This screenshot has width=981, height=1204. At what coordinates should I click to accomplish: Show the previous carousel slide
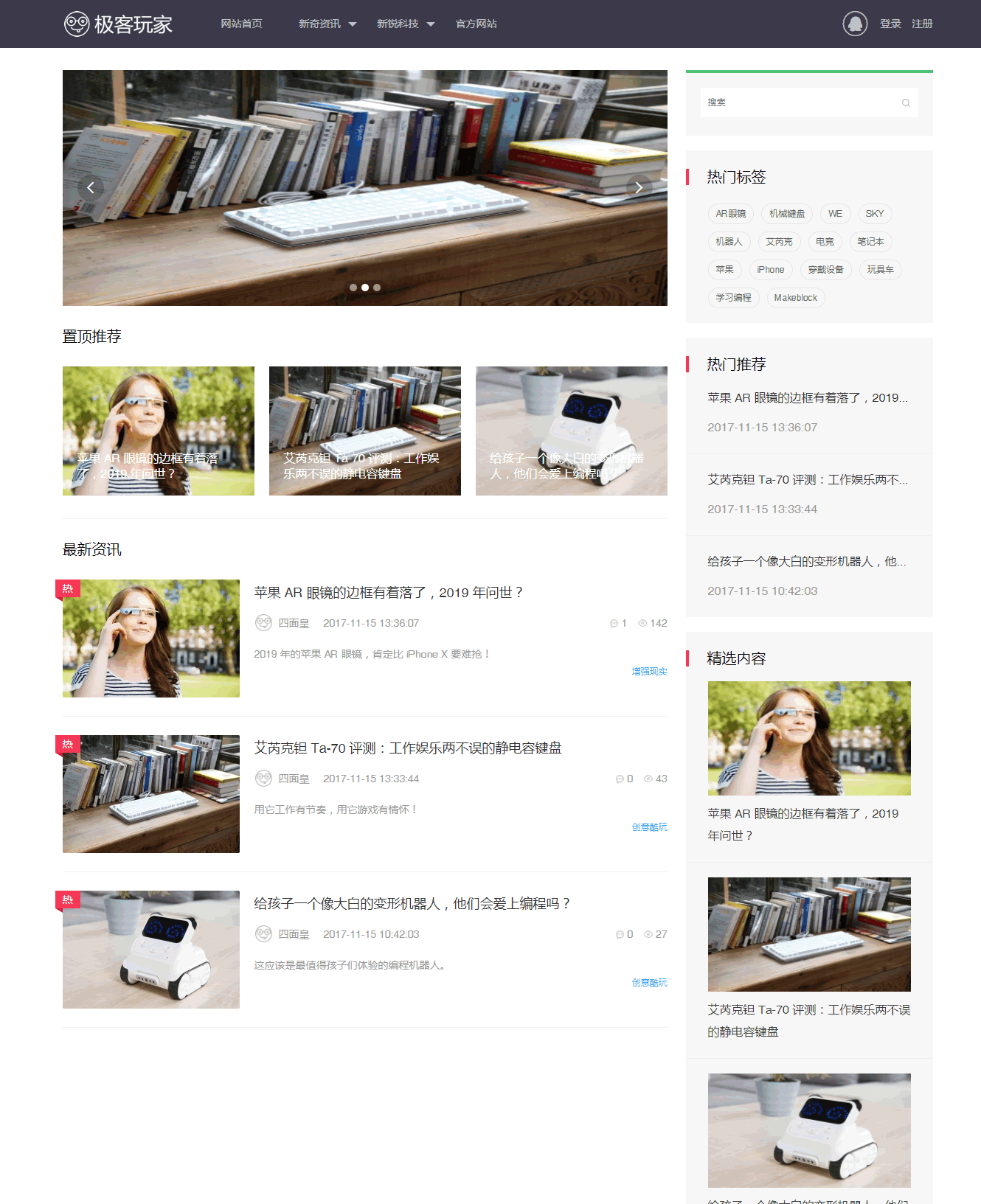(91, 188)
